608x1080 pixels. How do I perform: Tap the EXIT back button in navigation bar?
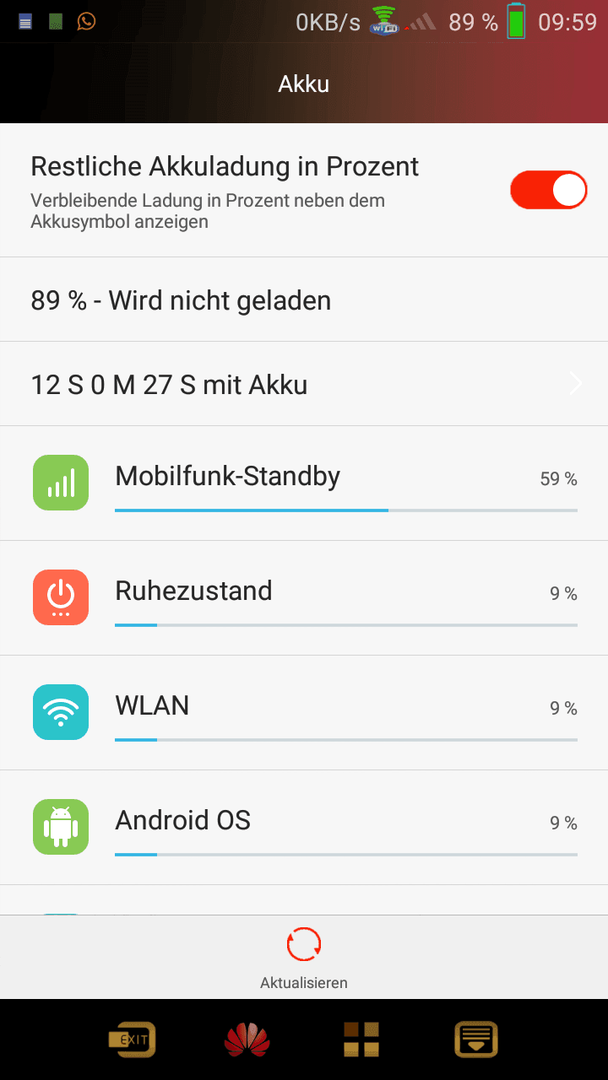[x=132, y=1039]
